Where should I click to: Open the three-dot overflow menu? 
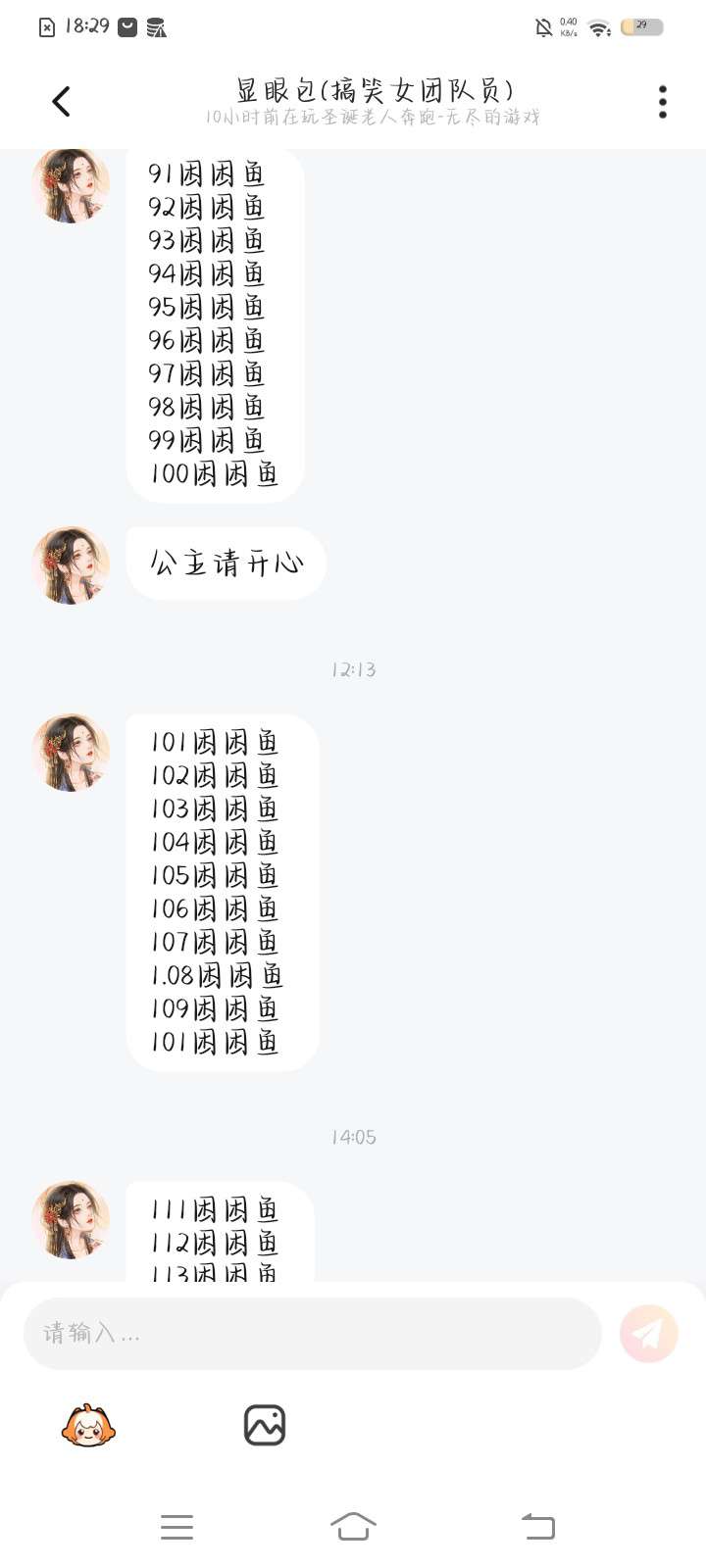click(x=663, y=102)
